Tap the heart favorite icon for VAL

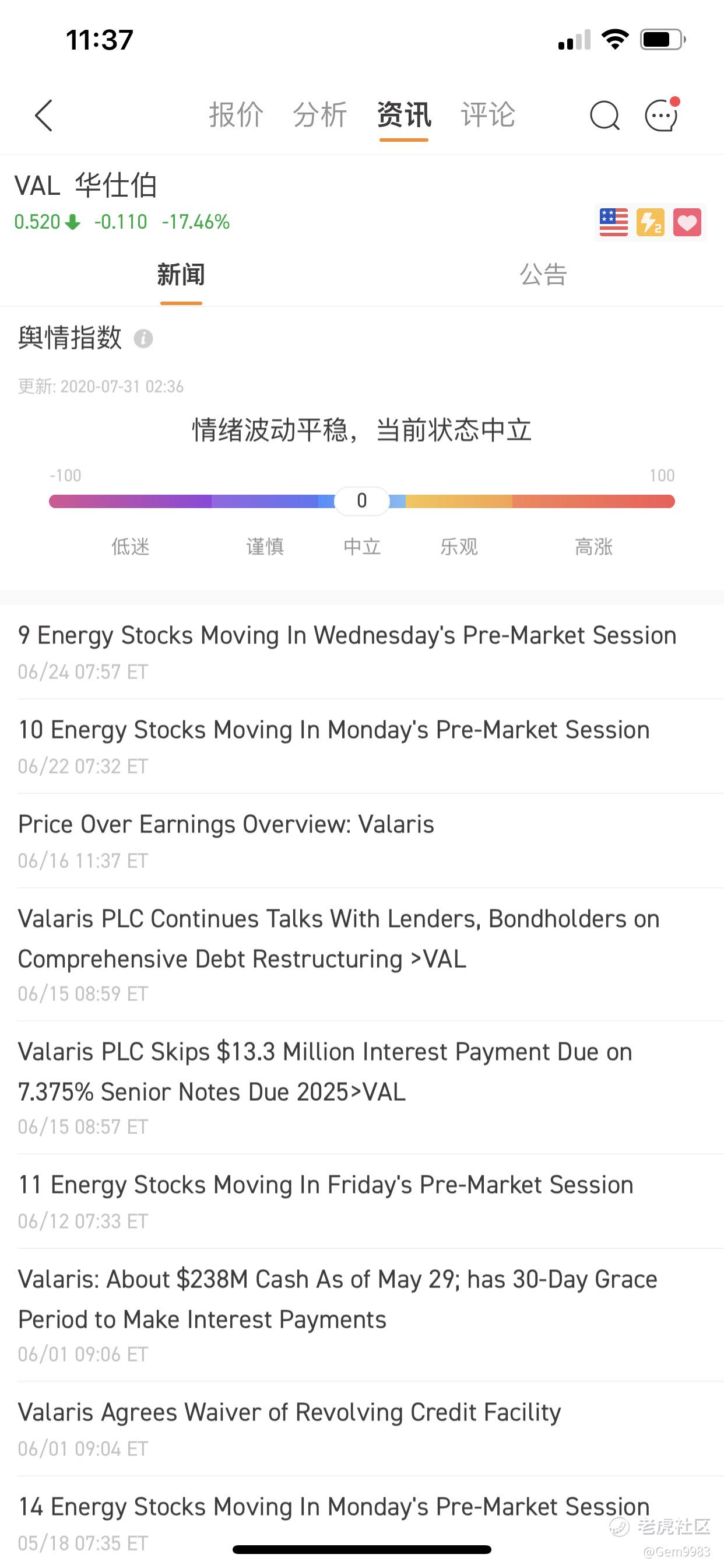coord(687,222)
